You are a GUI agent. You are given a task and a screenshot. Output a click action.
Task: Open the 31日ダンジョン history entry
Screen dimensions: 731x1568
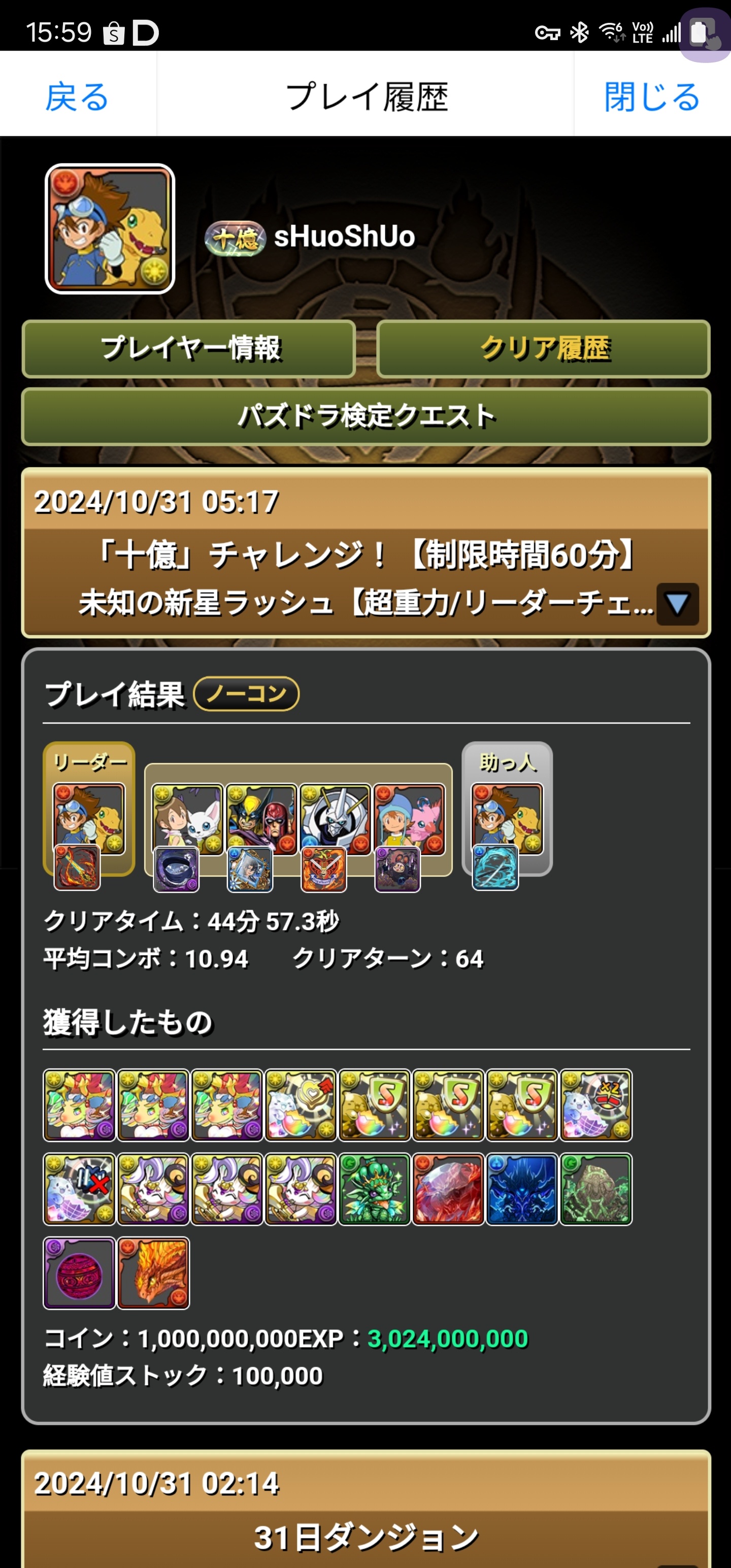[x=366, y=1537]
